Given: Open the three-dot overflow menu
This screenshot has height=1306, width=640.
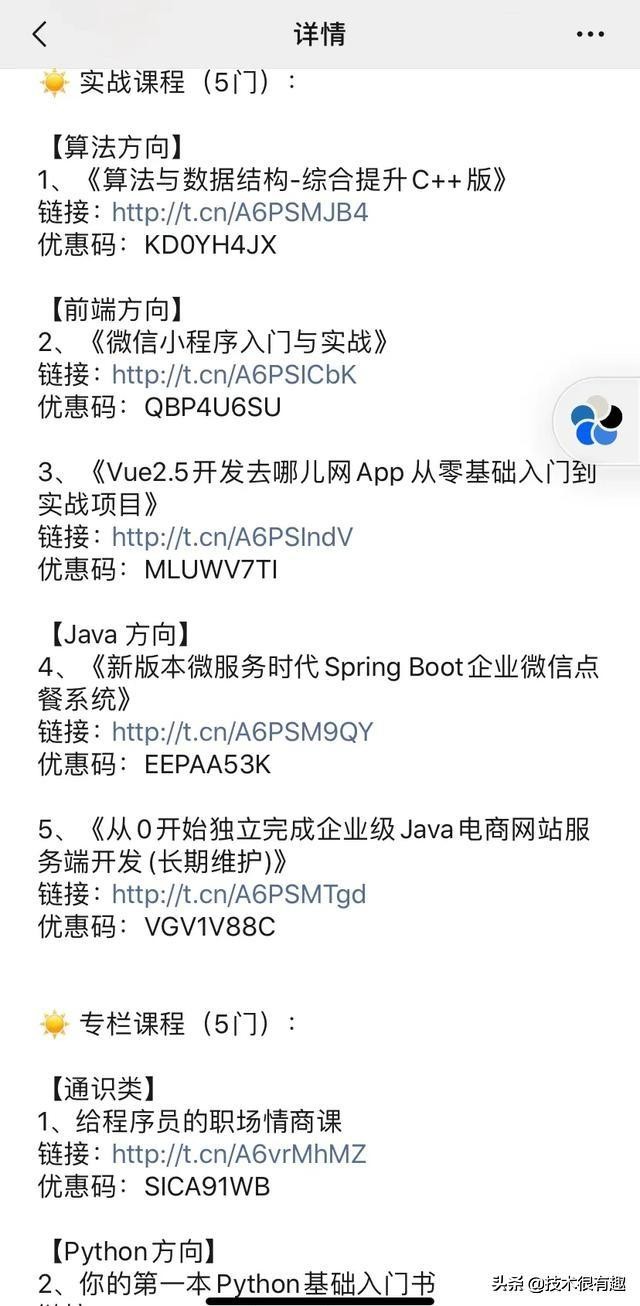Looking at the screenshot, I should coord(590,34).
